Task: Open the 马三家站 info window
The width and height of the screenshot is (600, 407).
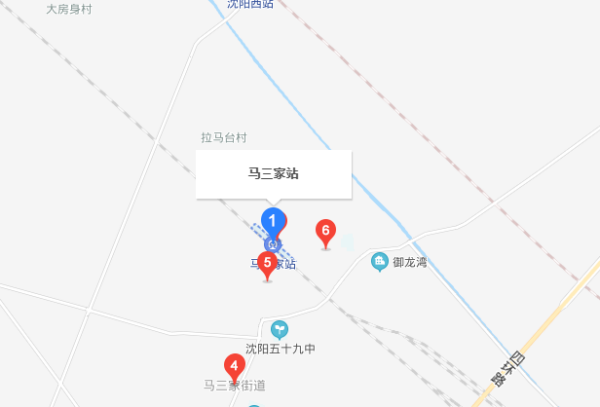Action: click(x=273, y=174)
